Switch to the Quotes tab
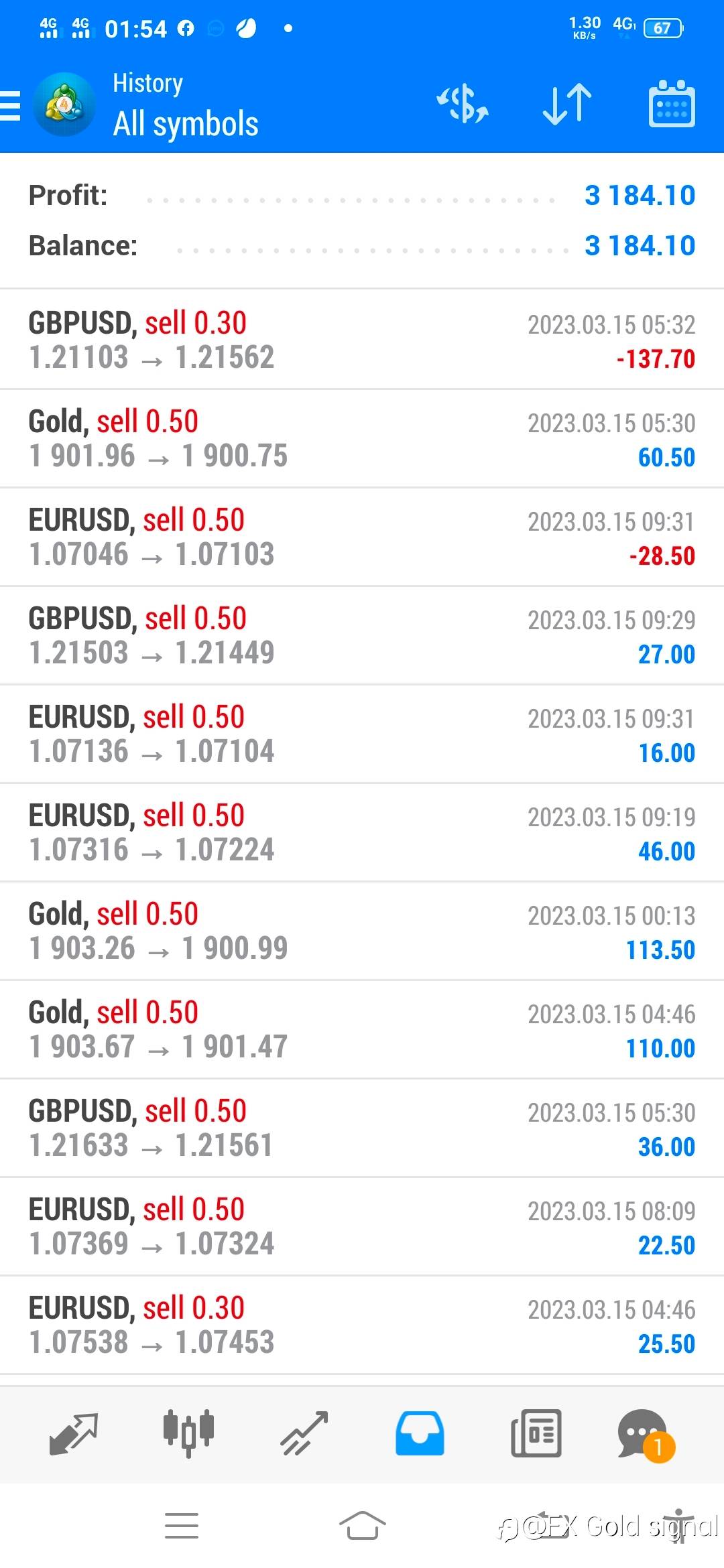The image size is (724, 1568). pyautogui.click(x=74, y=1434)
